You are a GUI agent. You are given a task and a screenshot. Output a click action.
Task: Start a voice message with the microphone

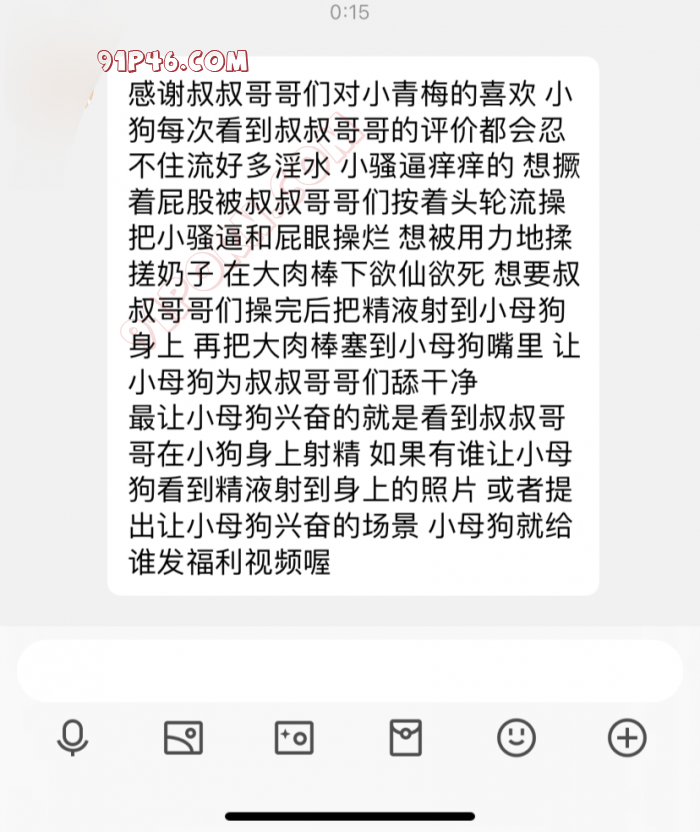coord(72,739)
